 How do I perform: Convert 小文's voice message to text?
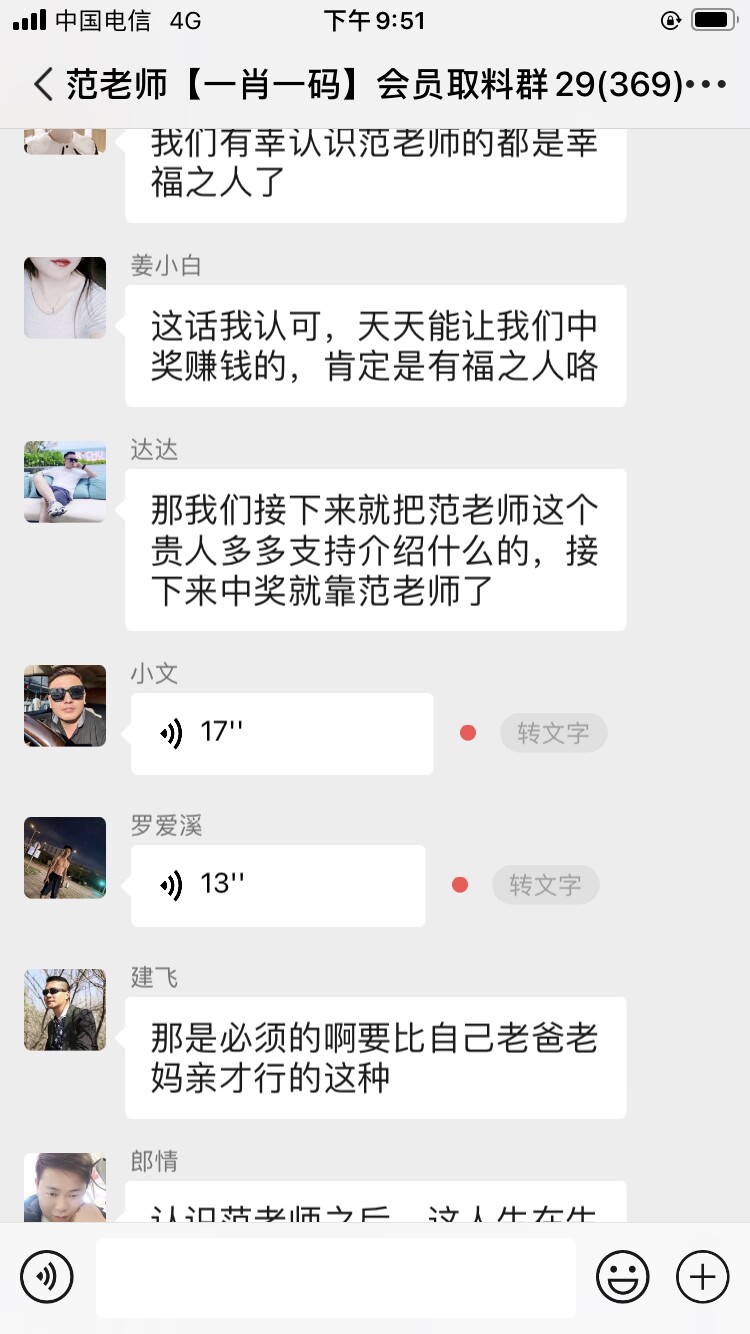click(553, 733)
